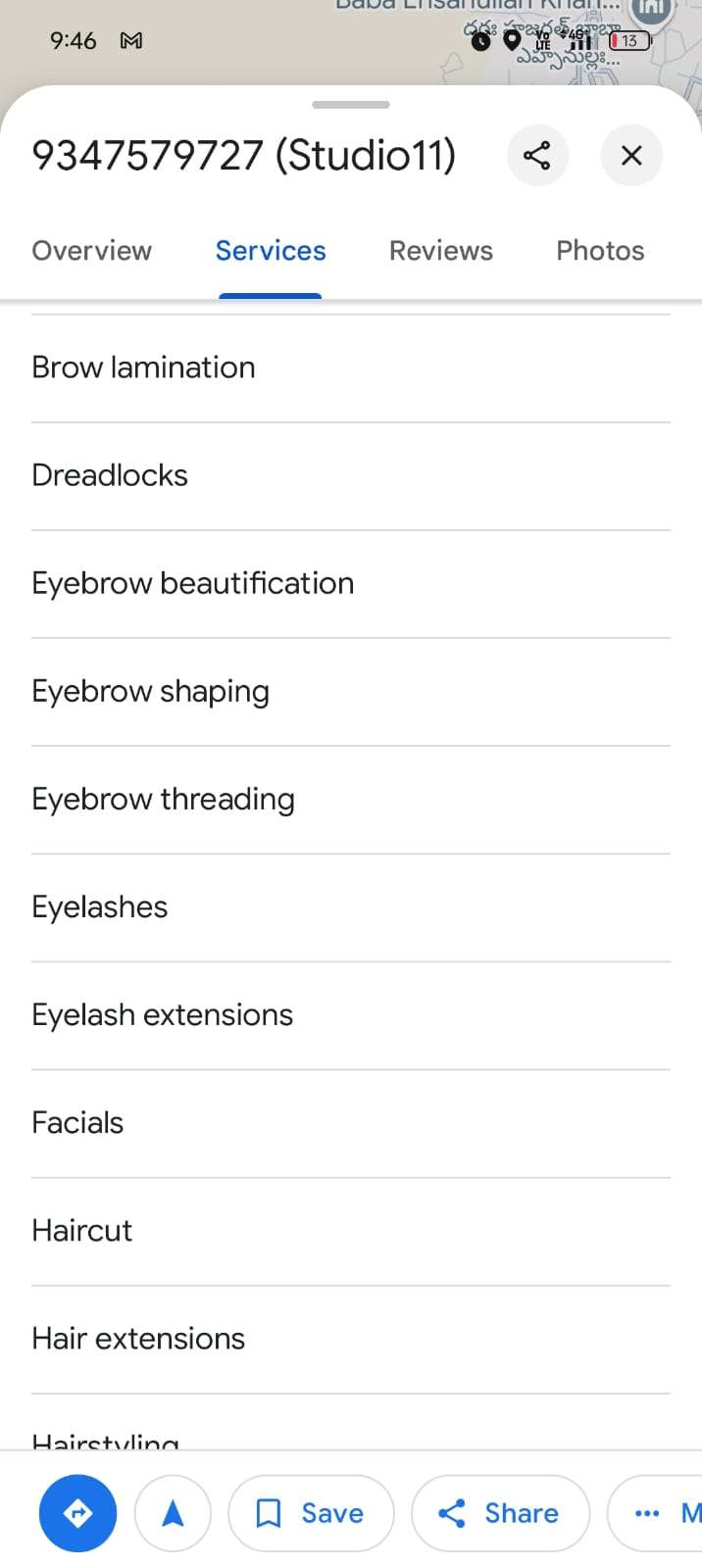Start navigation with the arrow button
The image size is (702, 1568).
coord(173,1513)
